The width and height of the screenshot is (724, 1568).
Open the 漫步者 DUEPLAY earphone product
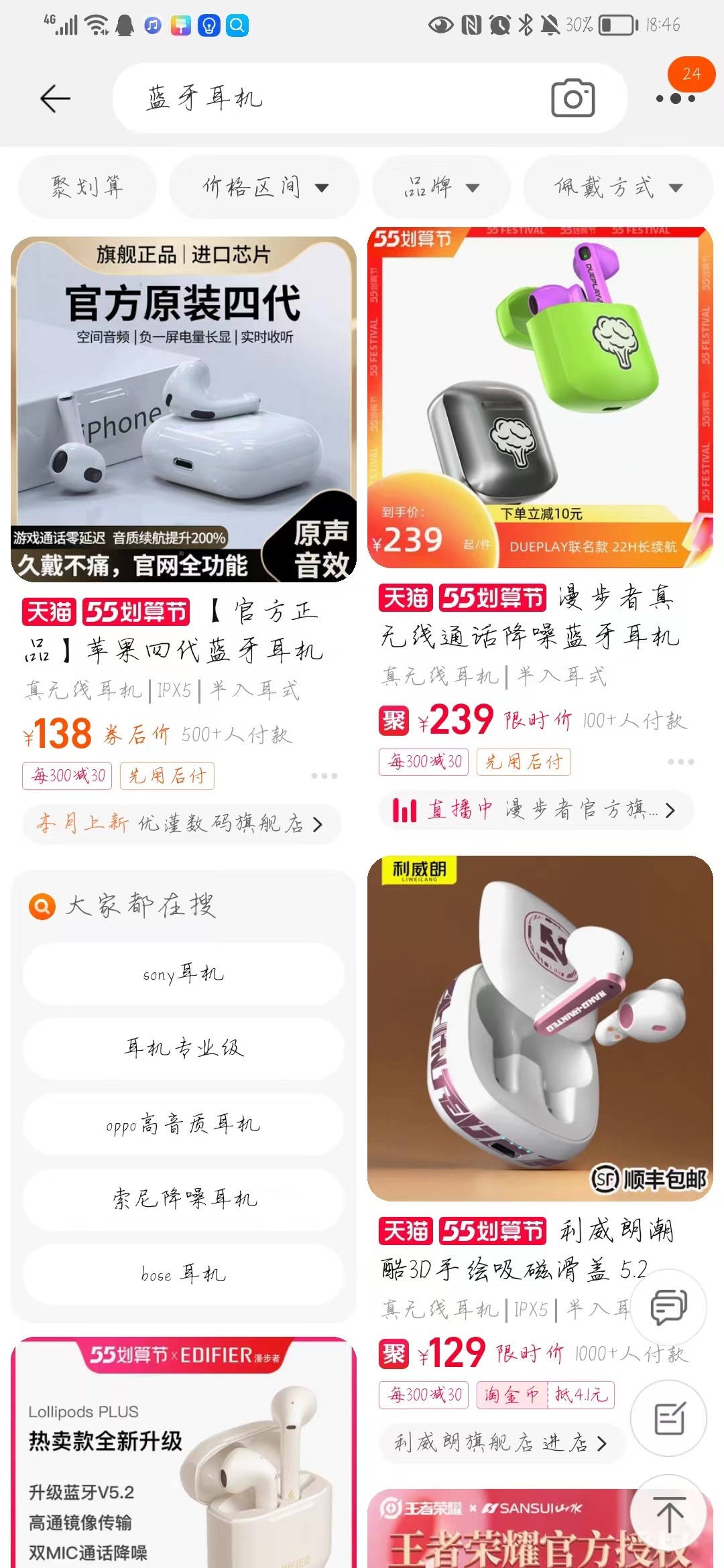click(540, 397)
